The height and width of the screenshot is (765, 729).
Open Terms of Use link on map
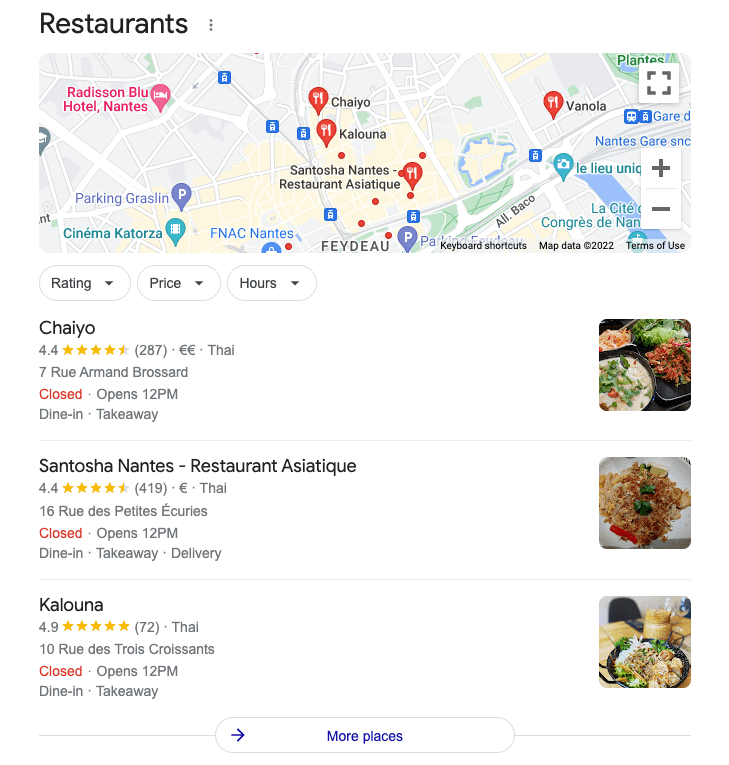point(655,246)
